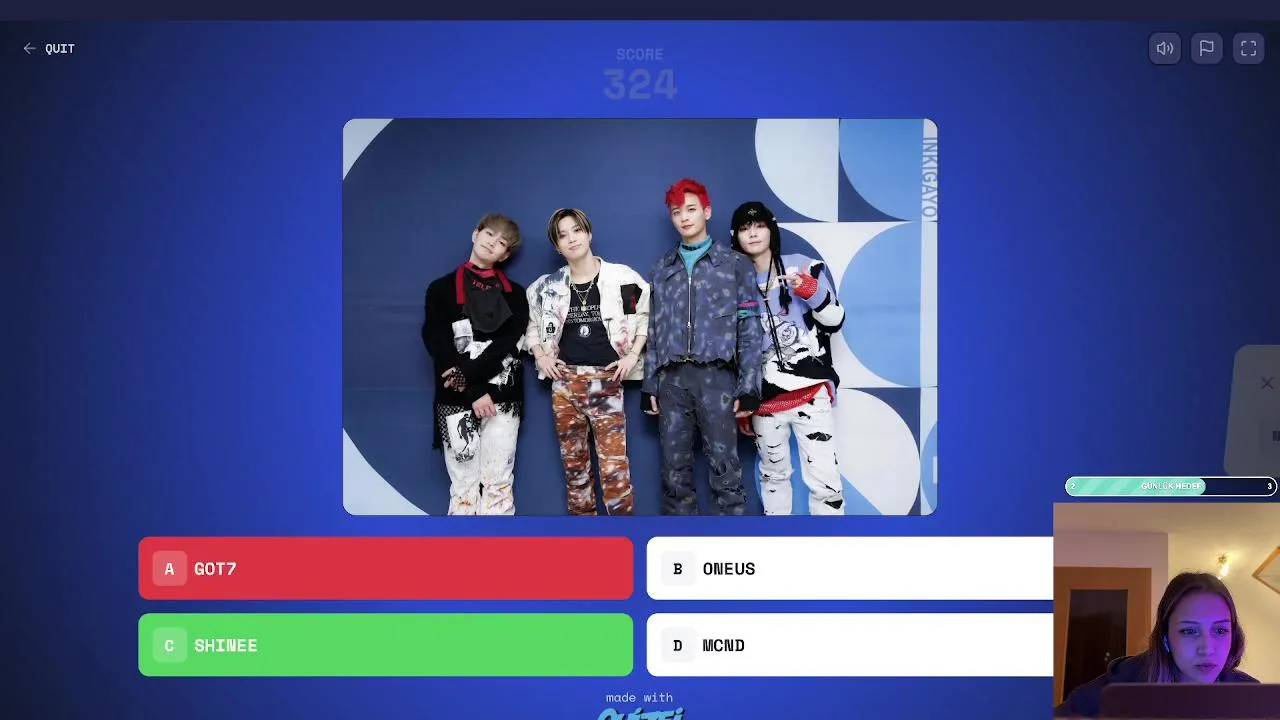Image resolution: width=1280 pixels, height=720 pixels.
Task: Select answer D MCND
Action: (849, 645)
